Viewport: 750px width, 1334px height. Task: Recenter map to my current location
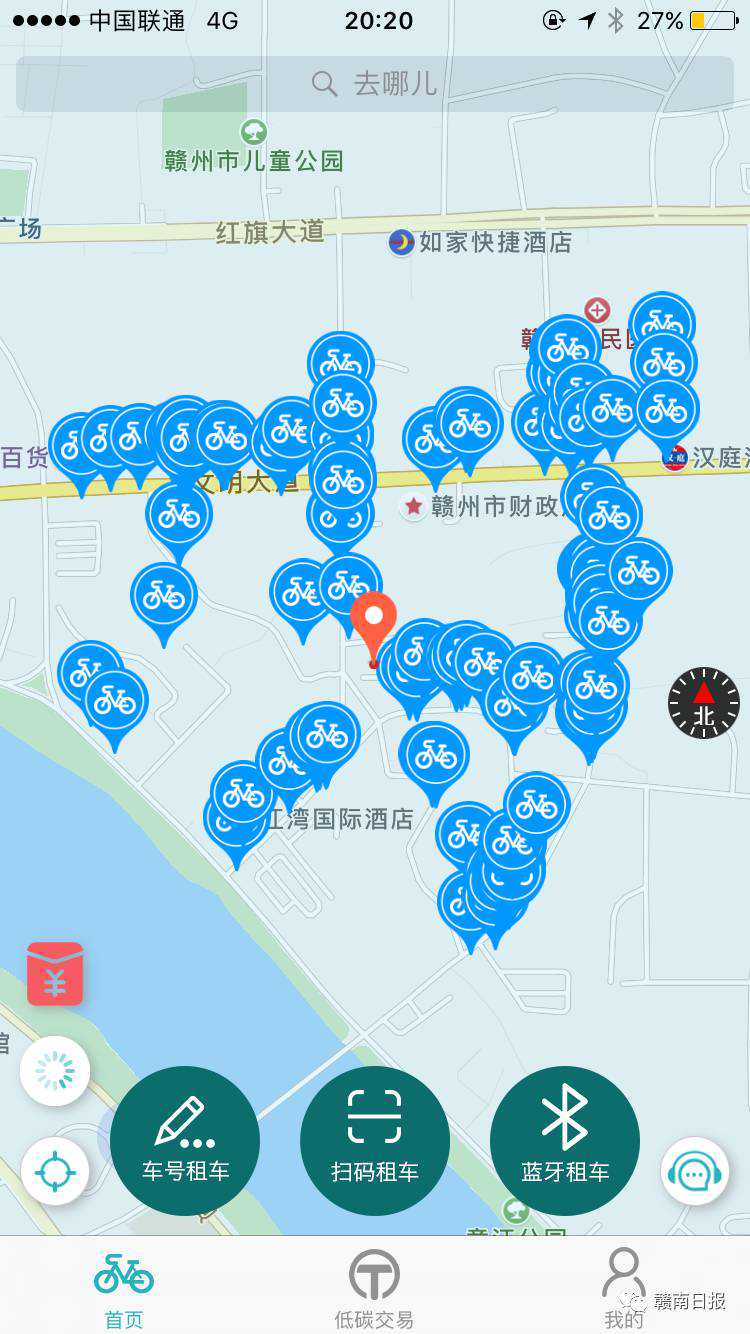coord(55,1171)
